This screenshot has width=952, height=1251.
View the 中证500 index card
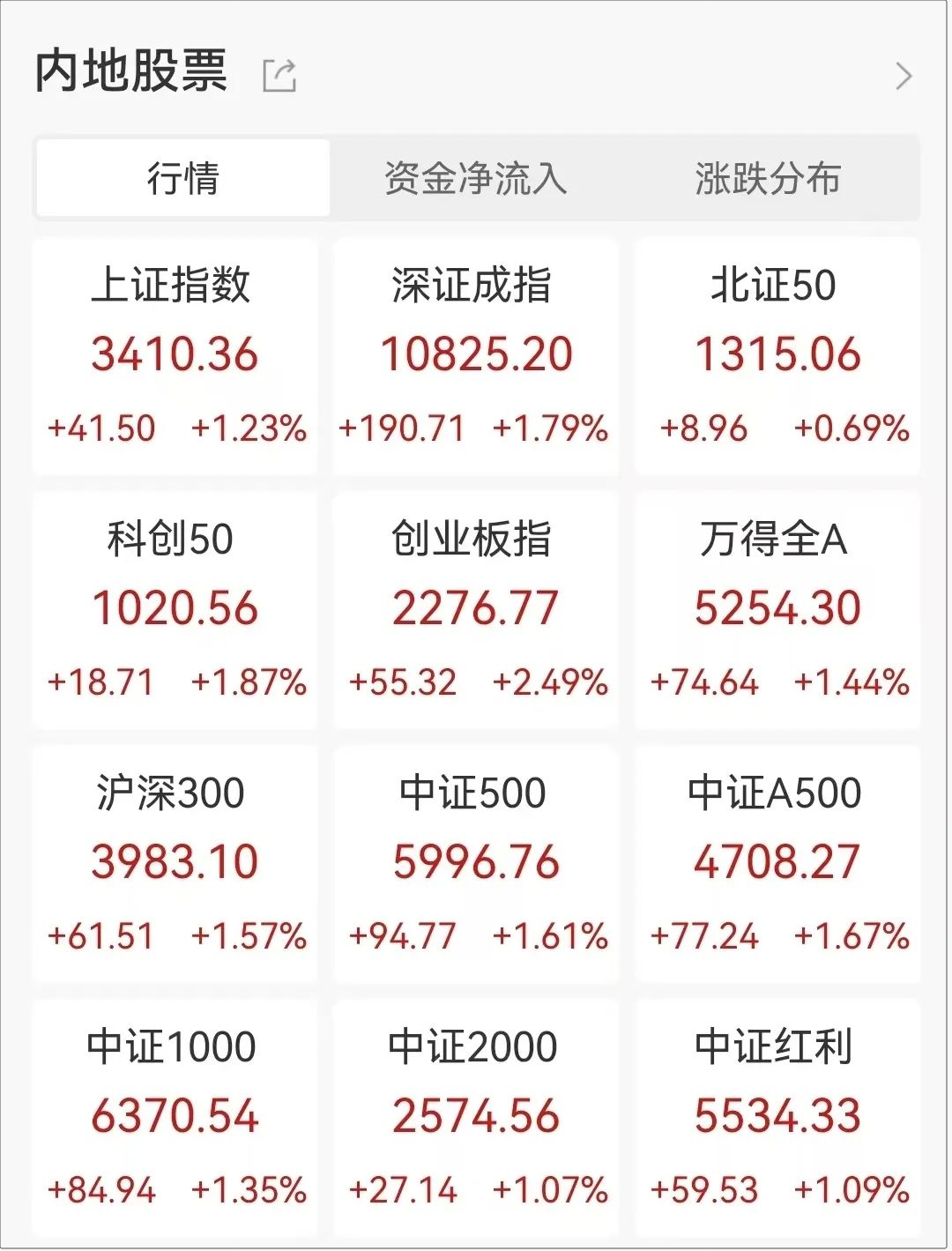(475, 864)
